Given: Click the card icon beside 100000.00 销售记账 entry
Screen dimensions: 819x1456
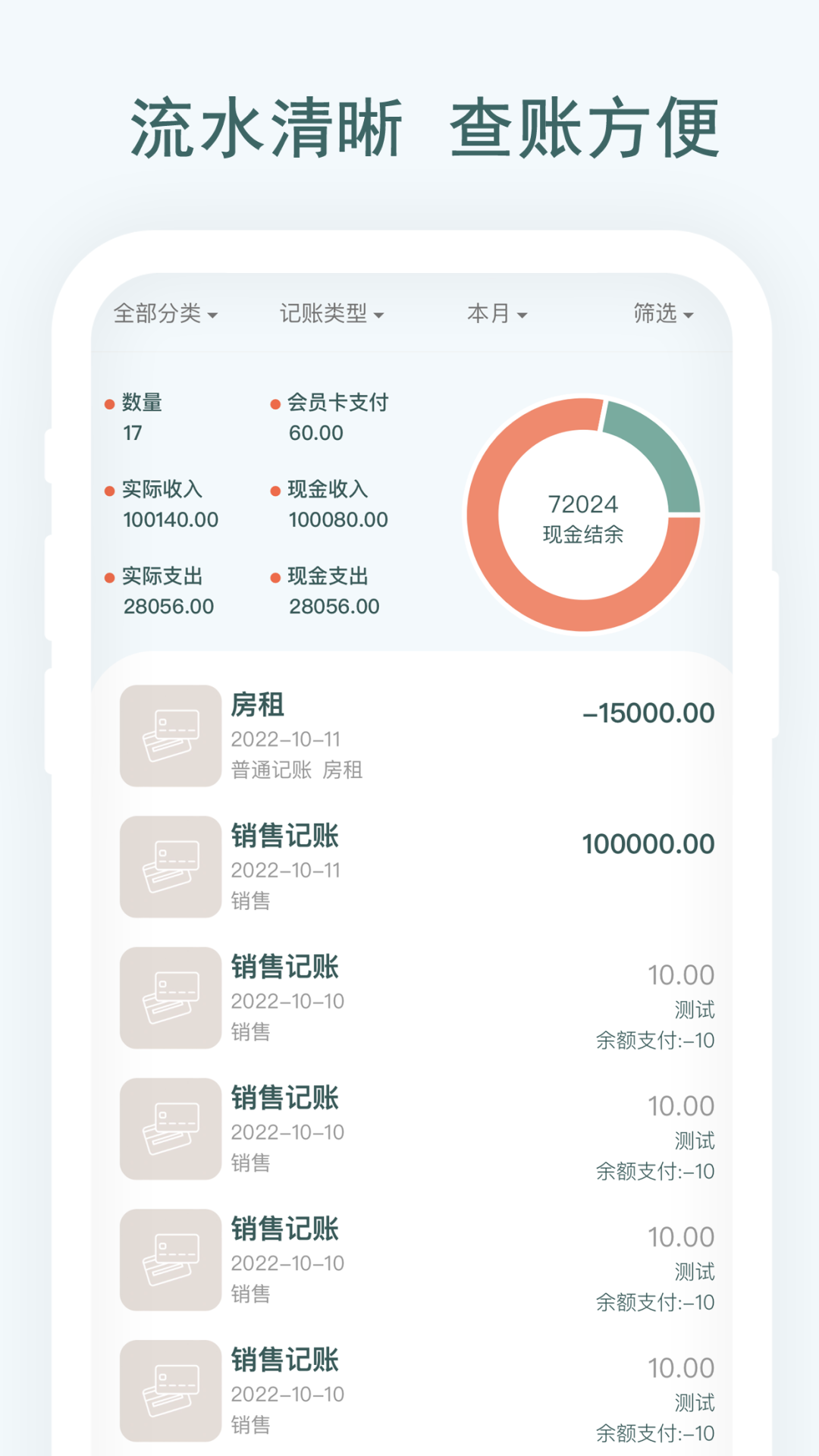Looking at the screenshot, I should 169,867.
